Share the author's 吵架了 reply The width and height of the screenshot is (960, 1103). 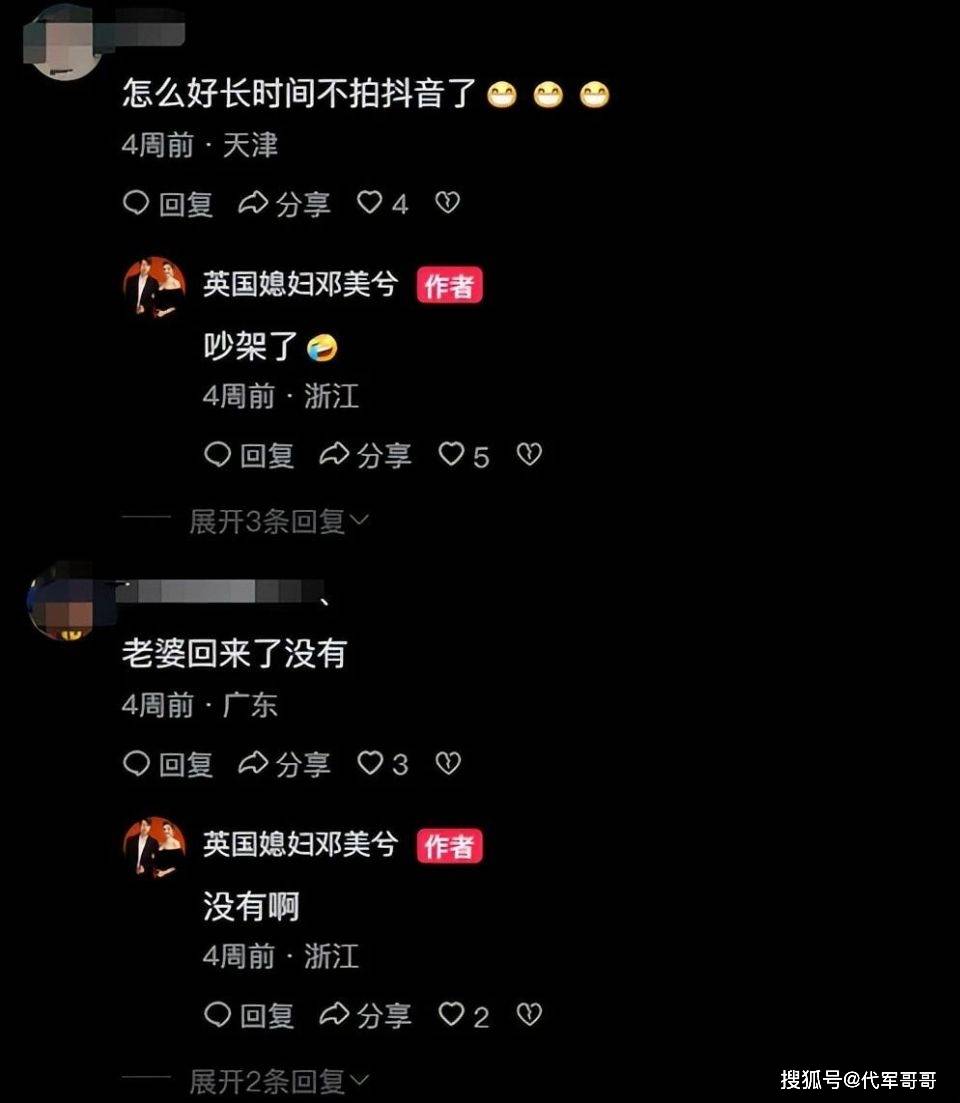click(x=365, y=456)
